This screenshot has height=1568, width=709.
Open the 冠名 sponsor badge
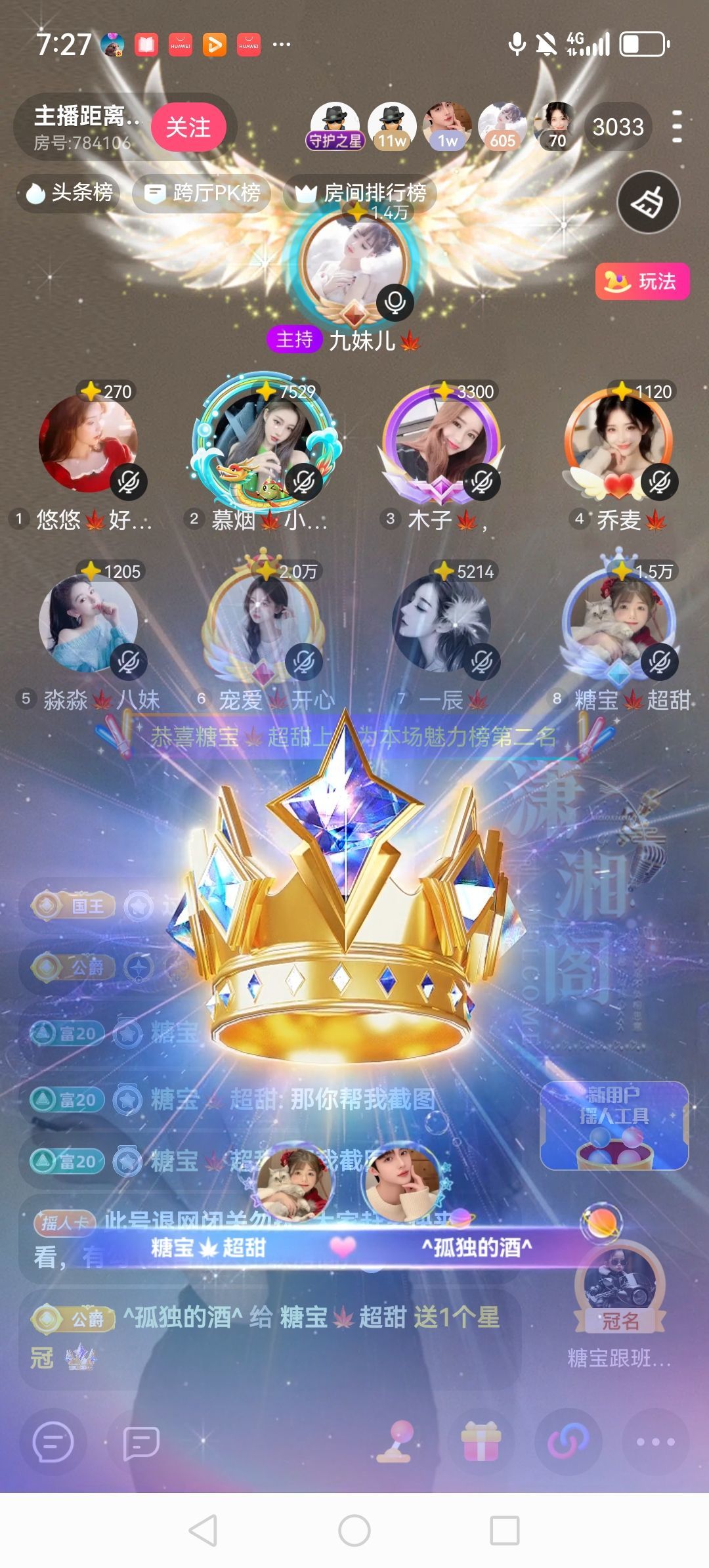pos(620,1287)
